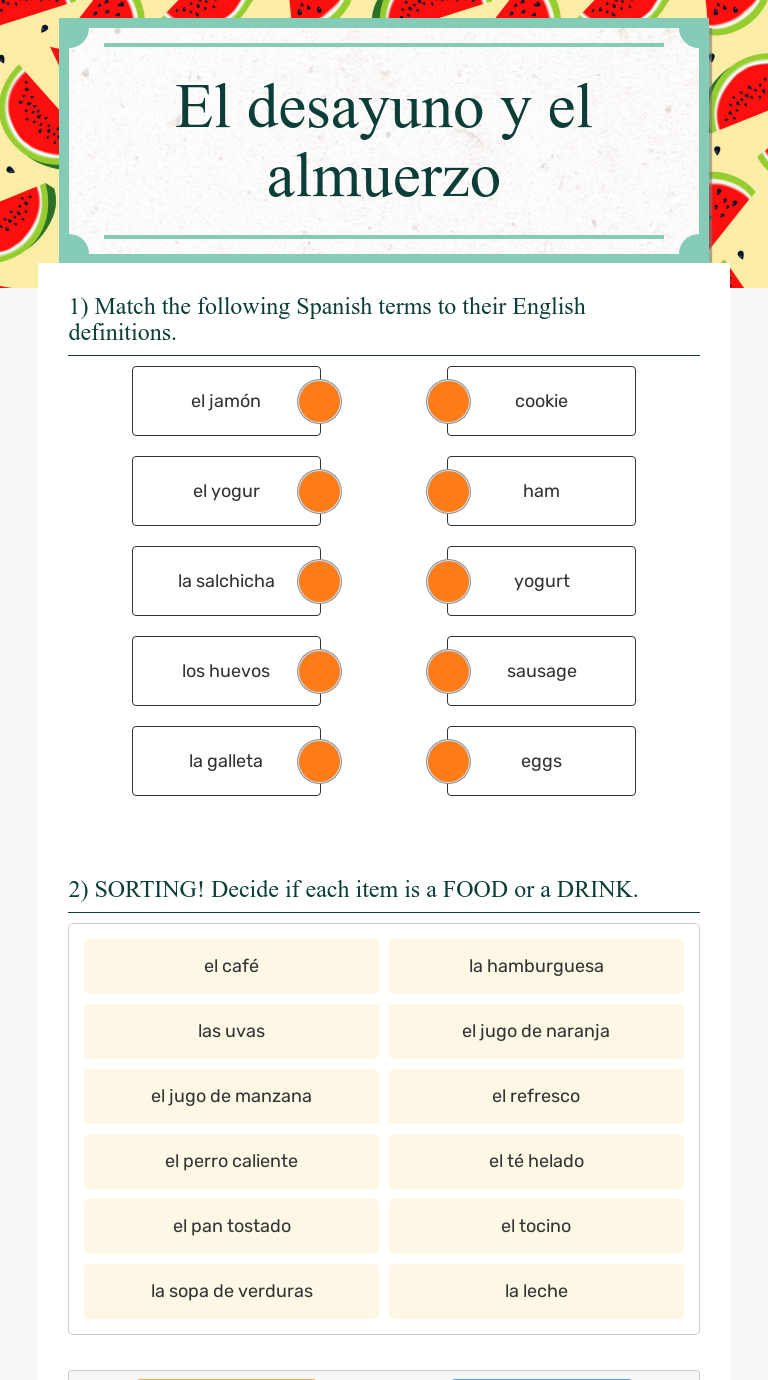Select the orange dot next to cookie
The width and height of the screenshot is (768, 1380).
[448, 402]
